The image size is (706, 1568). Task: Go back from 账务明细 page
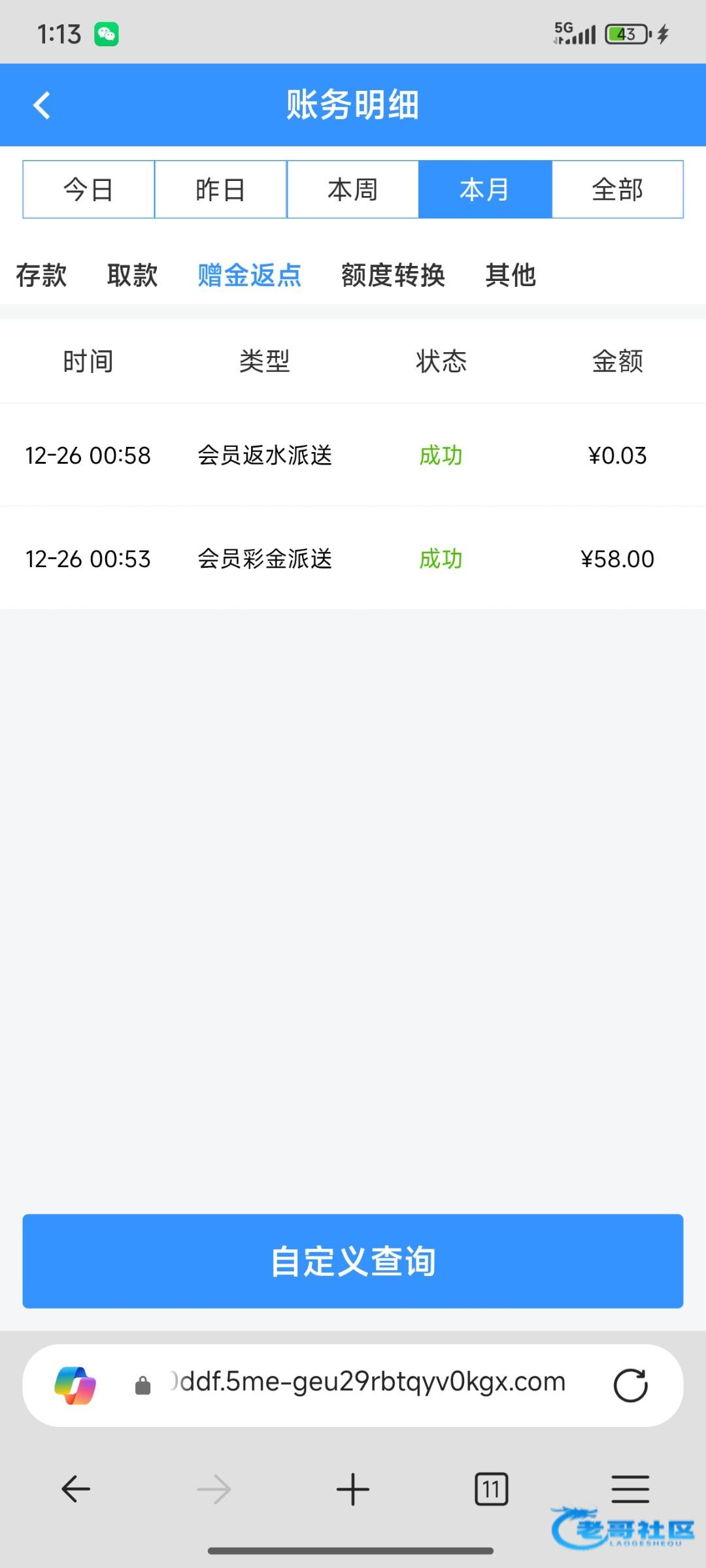tap(42, 105)
